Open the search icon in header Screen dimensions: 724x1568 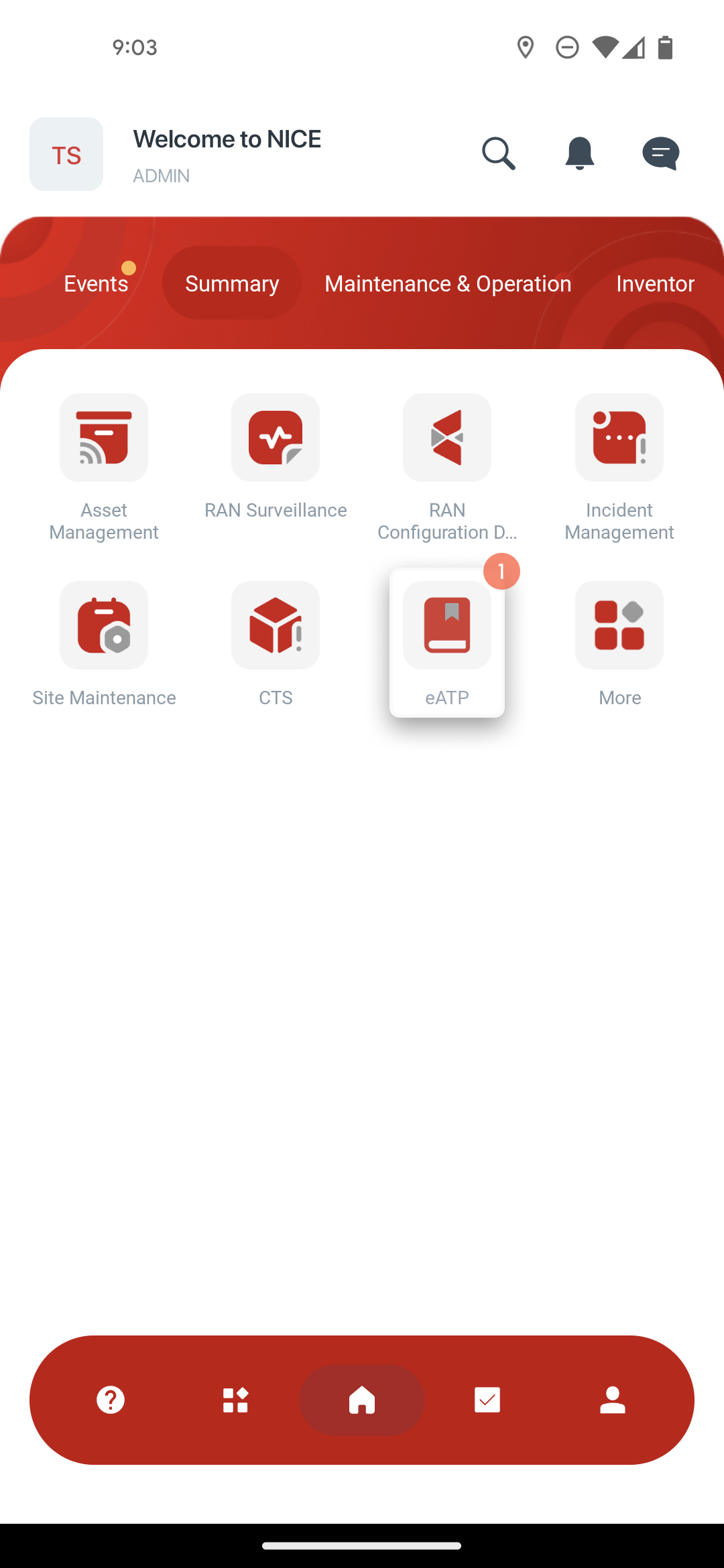[x=498, y=154]
